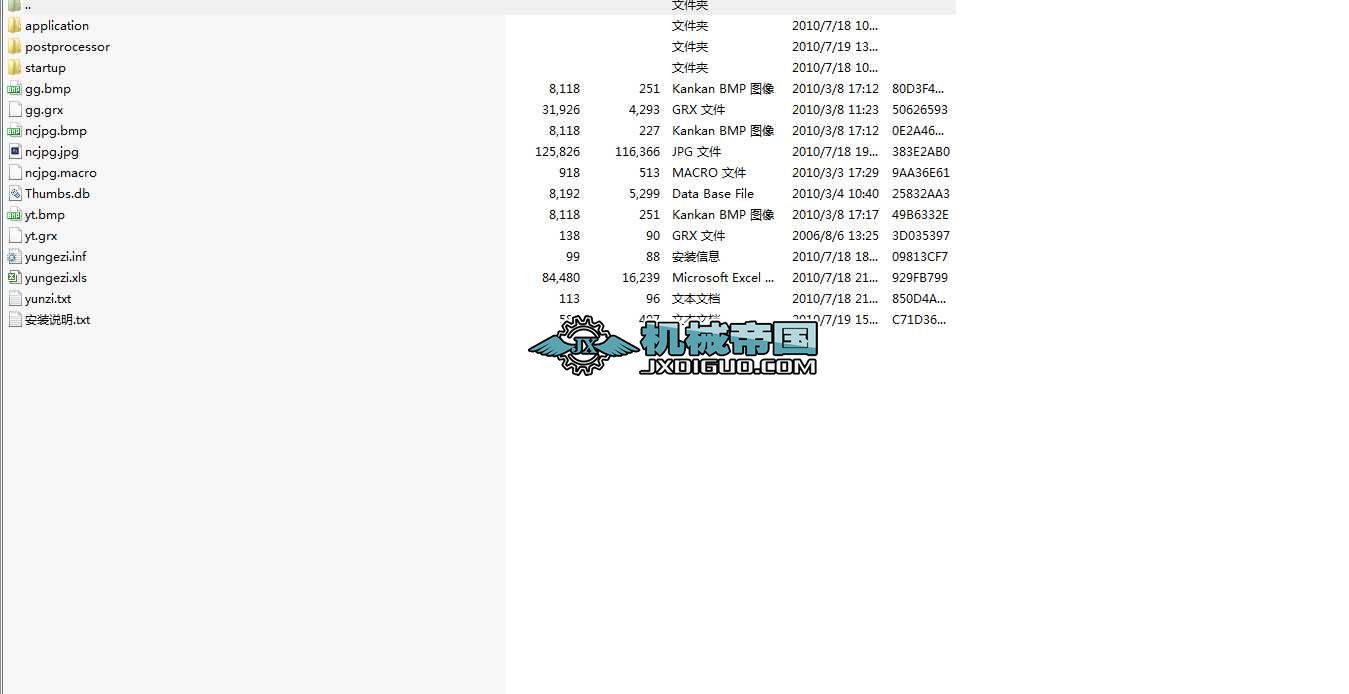
Task: Open the application folder
Action: coord(56,26)
